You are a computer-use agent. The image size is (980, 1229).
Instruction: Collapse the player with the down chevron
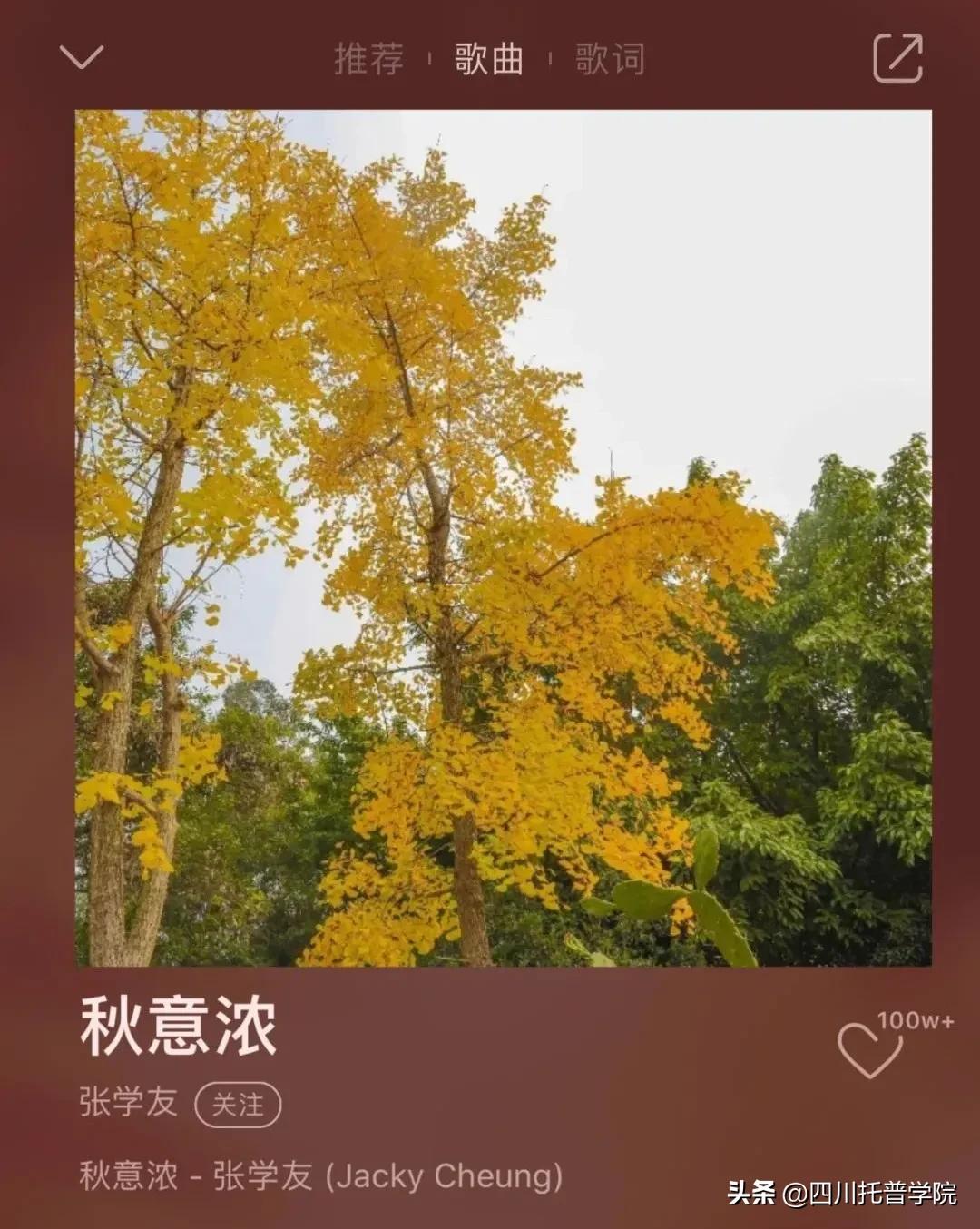pos(82,57)
